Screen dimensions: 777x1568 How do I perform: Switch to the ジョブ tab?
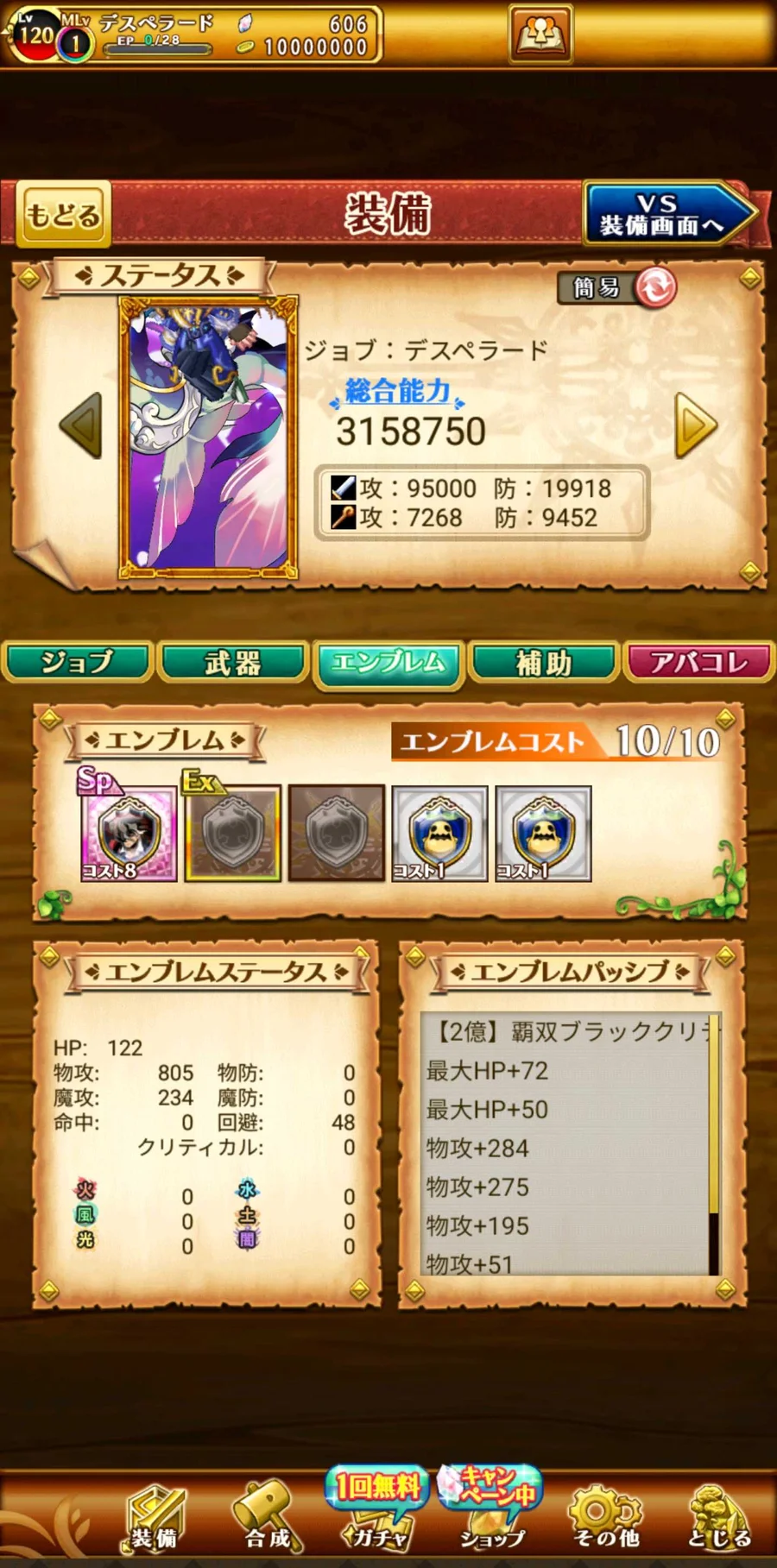[78, 663]
